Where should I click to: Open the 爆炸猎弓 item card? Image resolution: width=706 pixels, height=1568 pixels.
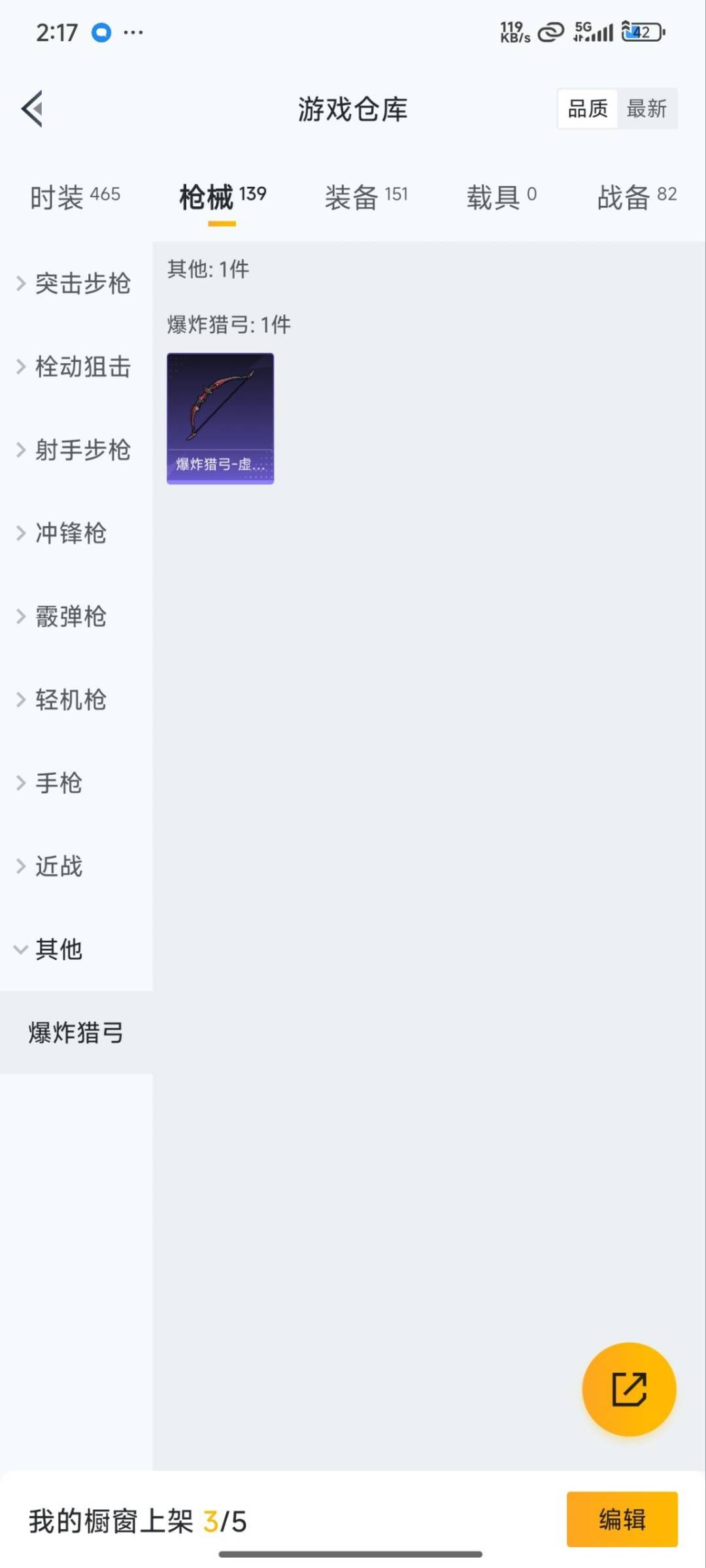(220, 418)
